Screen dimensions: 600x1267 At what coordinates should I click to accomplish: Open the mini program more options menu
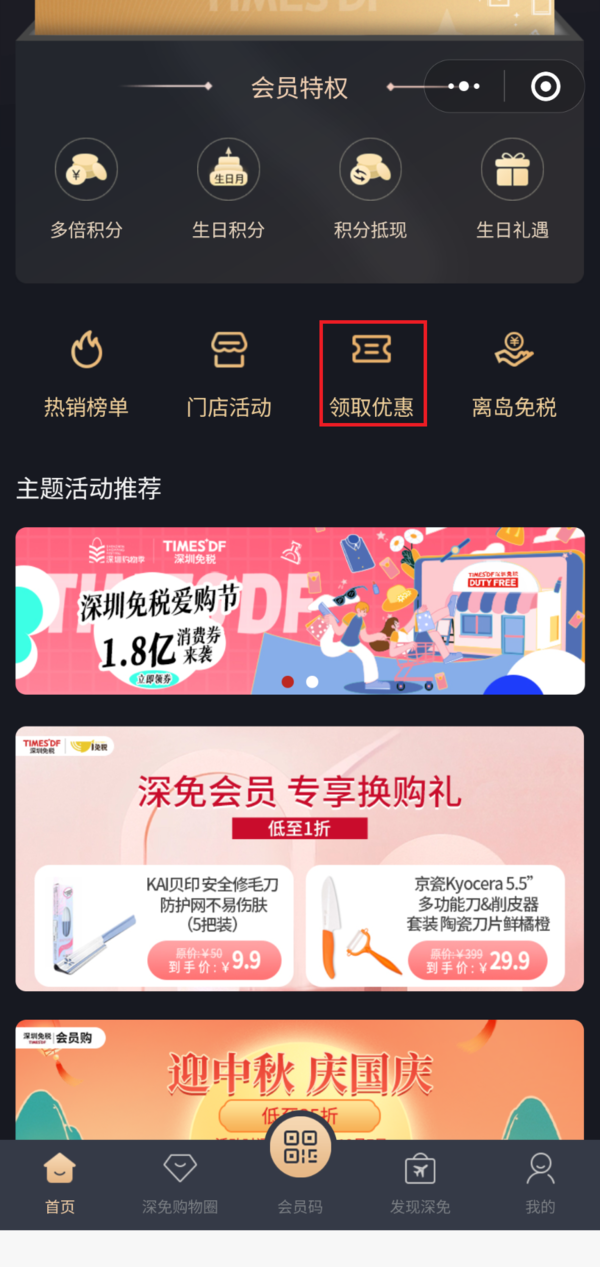463,87
